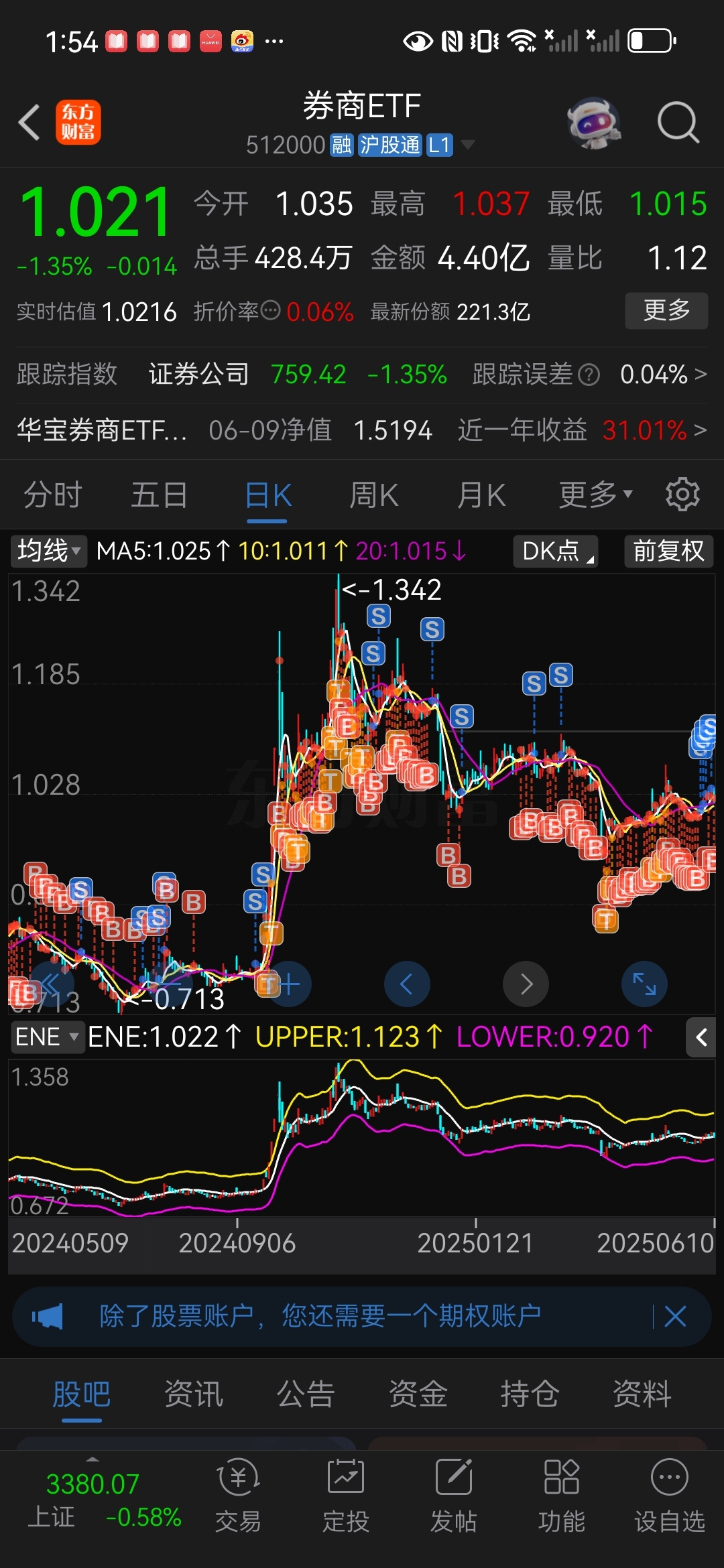
Task: Open the ENE sub-indicator dropdown
Action: tap(47, 1037)
